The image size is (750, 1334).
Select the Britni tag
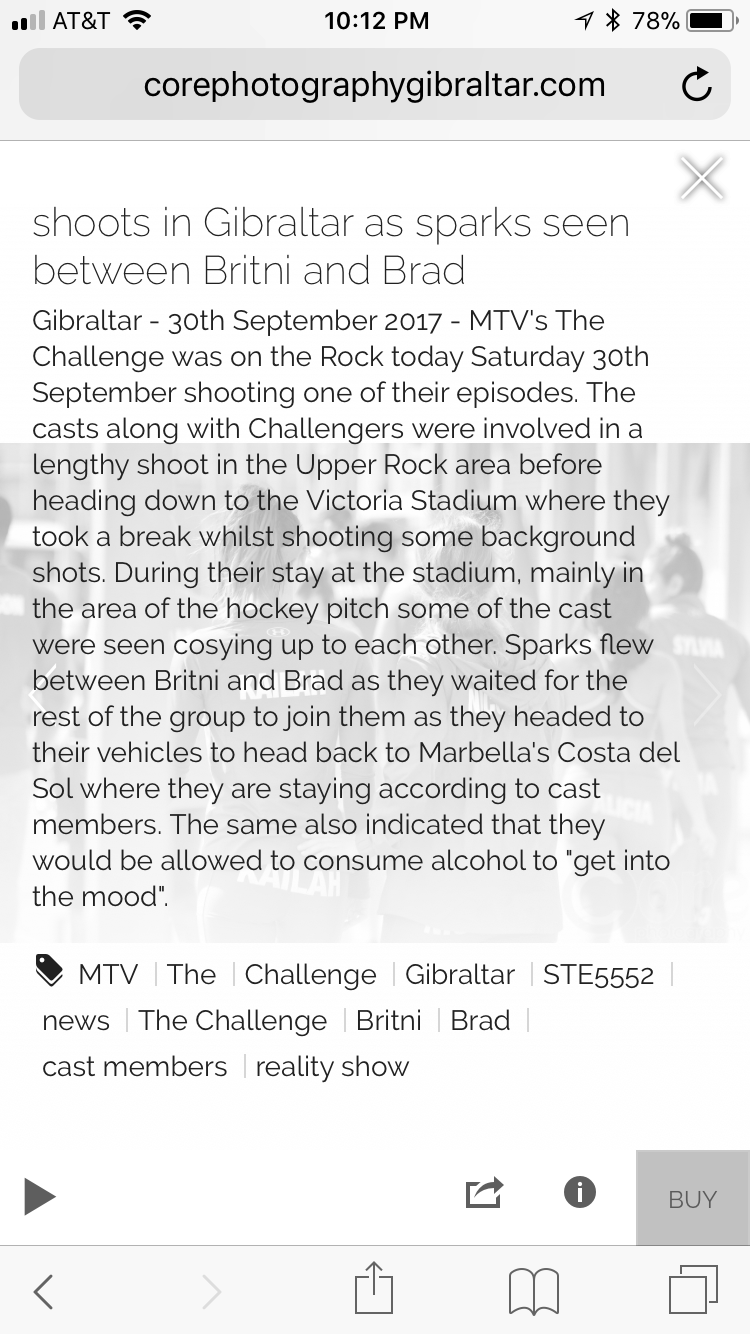pos(389,1020)
